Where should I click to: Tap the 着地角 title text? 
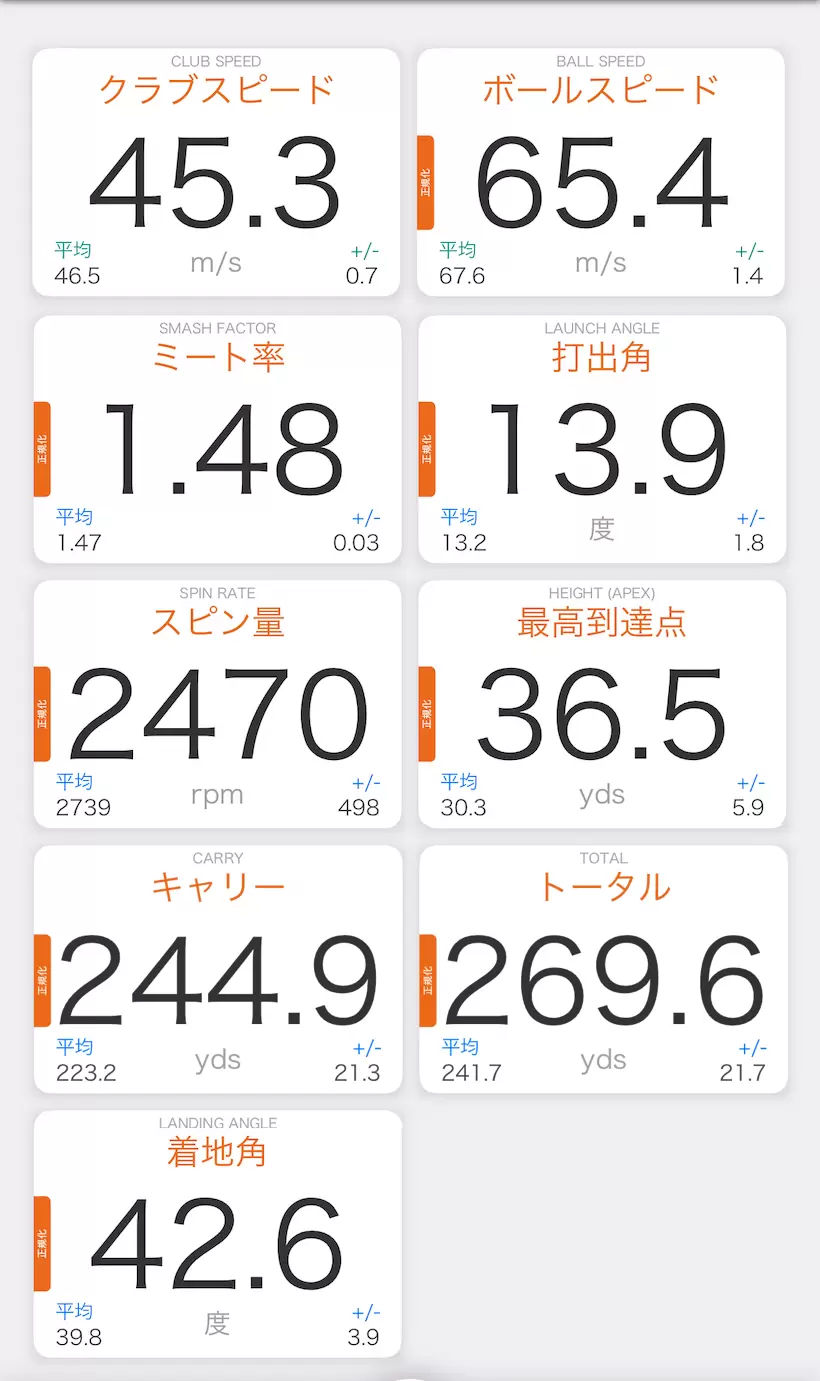(218, 1152)
